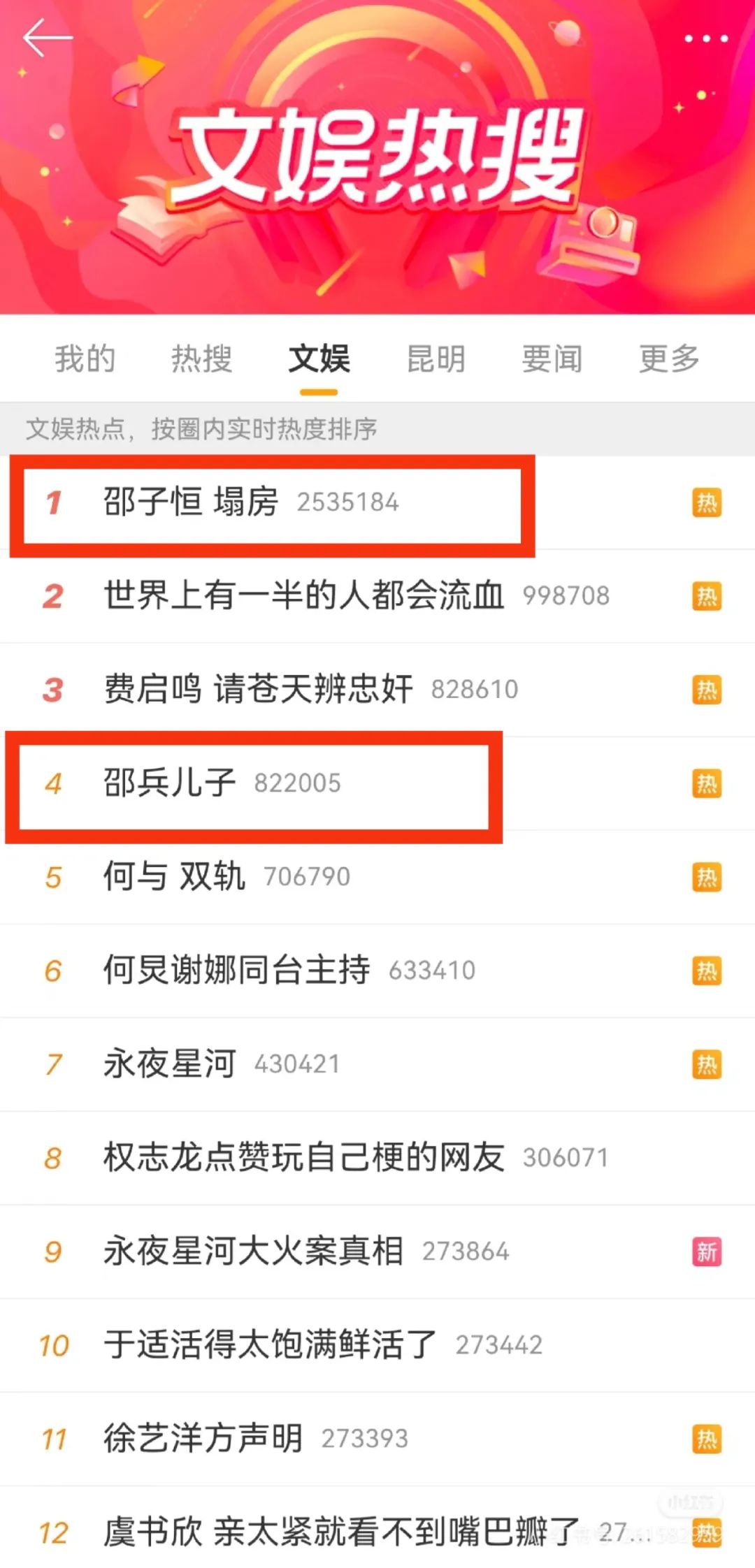Open the topic 世界上有一半的人都会流血

(x=303, y=596)
